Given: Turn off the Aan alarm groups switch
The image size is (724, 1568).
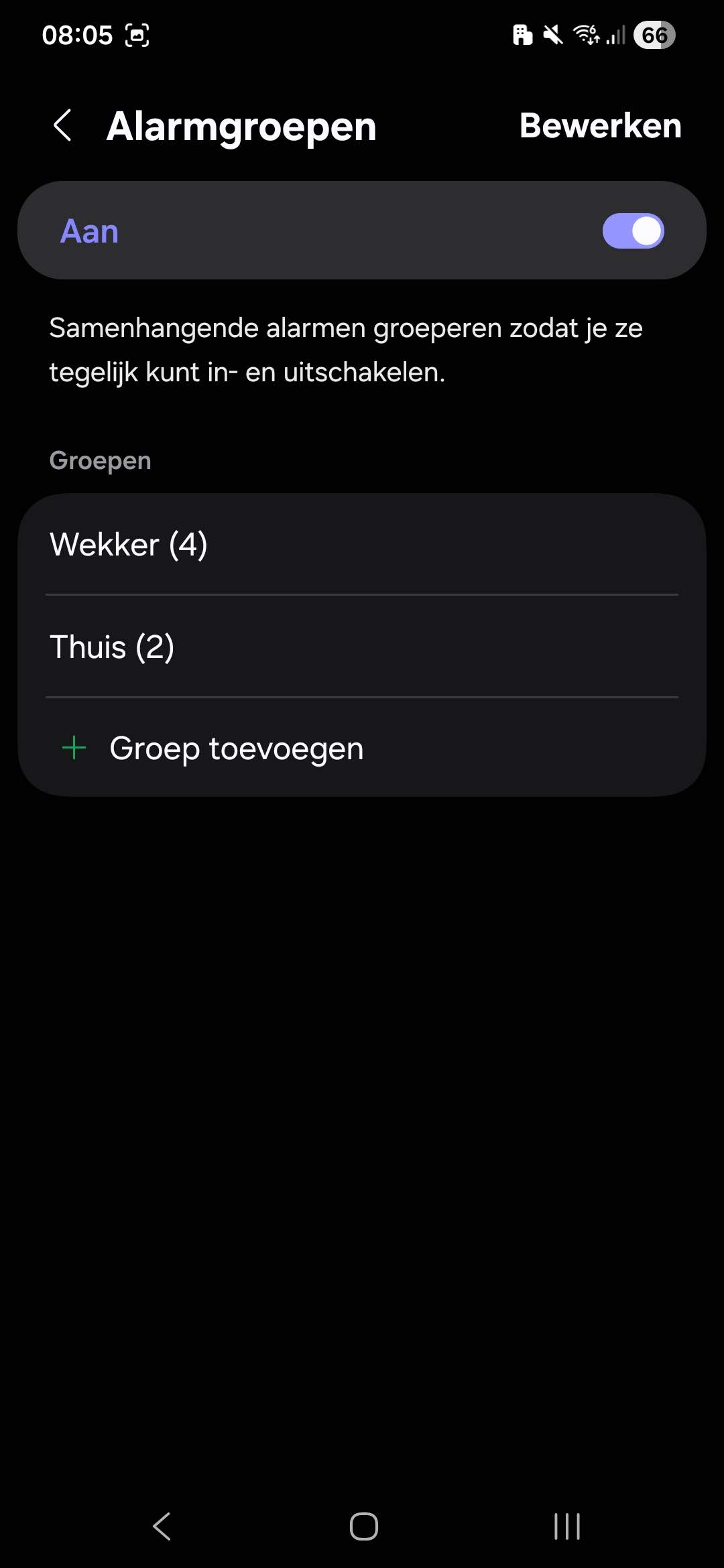Looking at the screenshot, I should click(632, 231).
